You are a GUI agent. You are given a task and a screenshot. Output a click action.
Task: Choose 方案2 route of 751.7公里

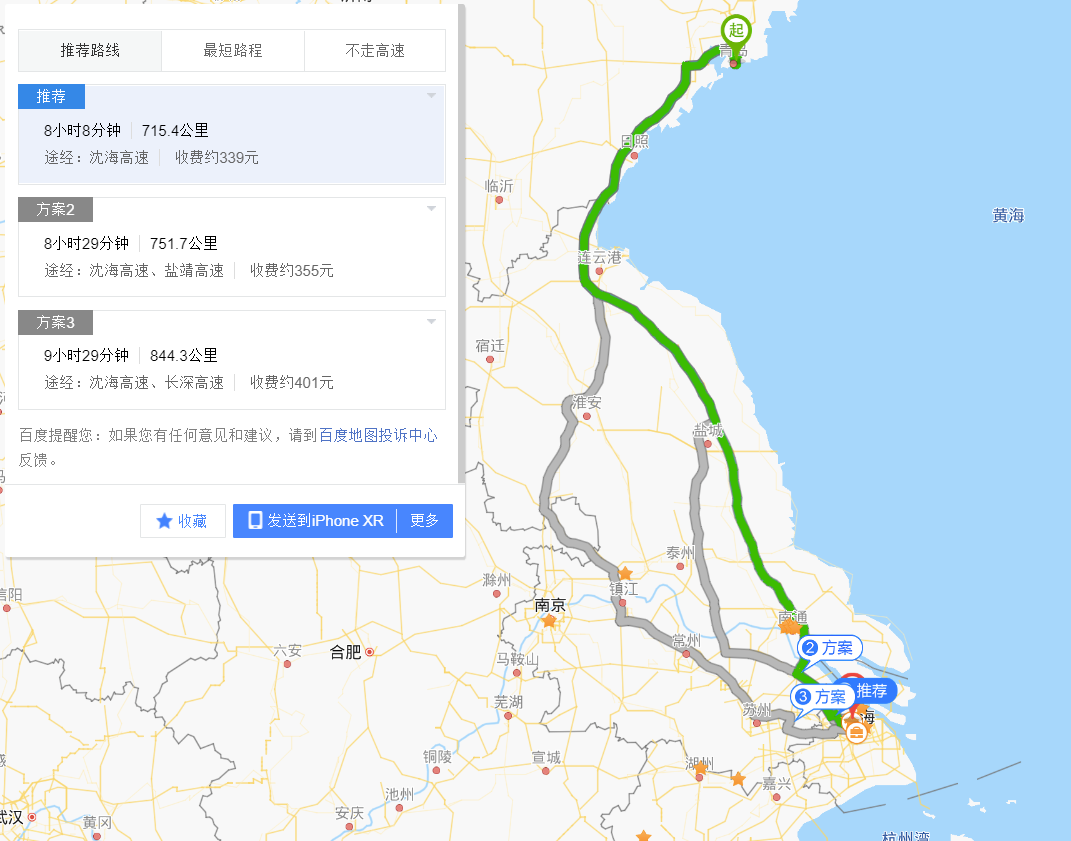(231, 256)
